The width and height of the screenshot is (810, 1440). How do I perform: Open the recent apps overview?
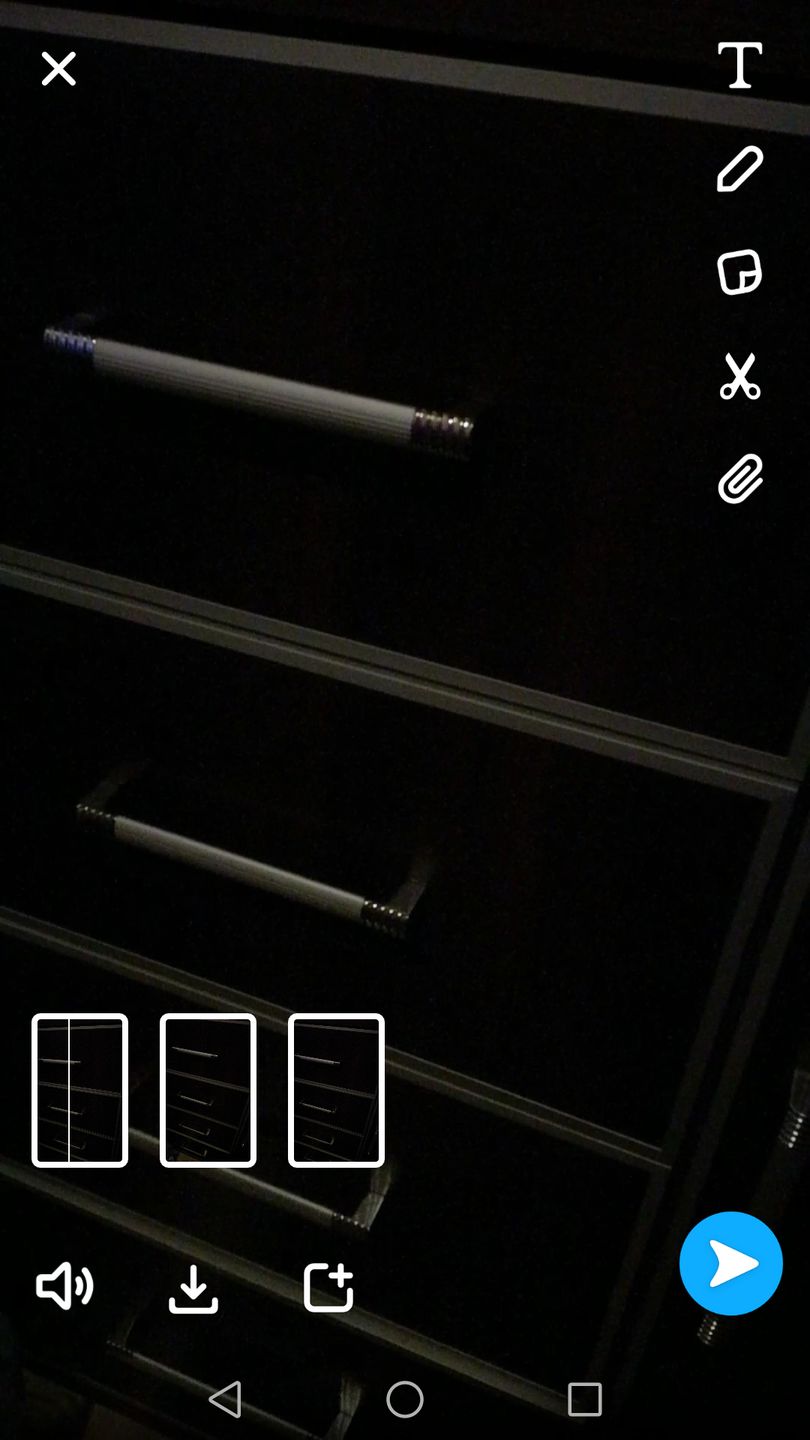(x=584, y=1399)
